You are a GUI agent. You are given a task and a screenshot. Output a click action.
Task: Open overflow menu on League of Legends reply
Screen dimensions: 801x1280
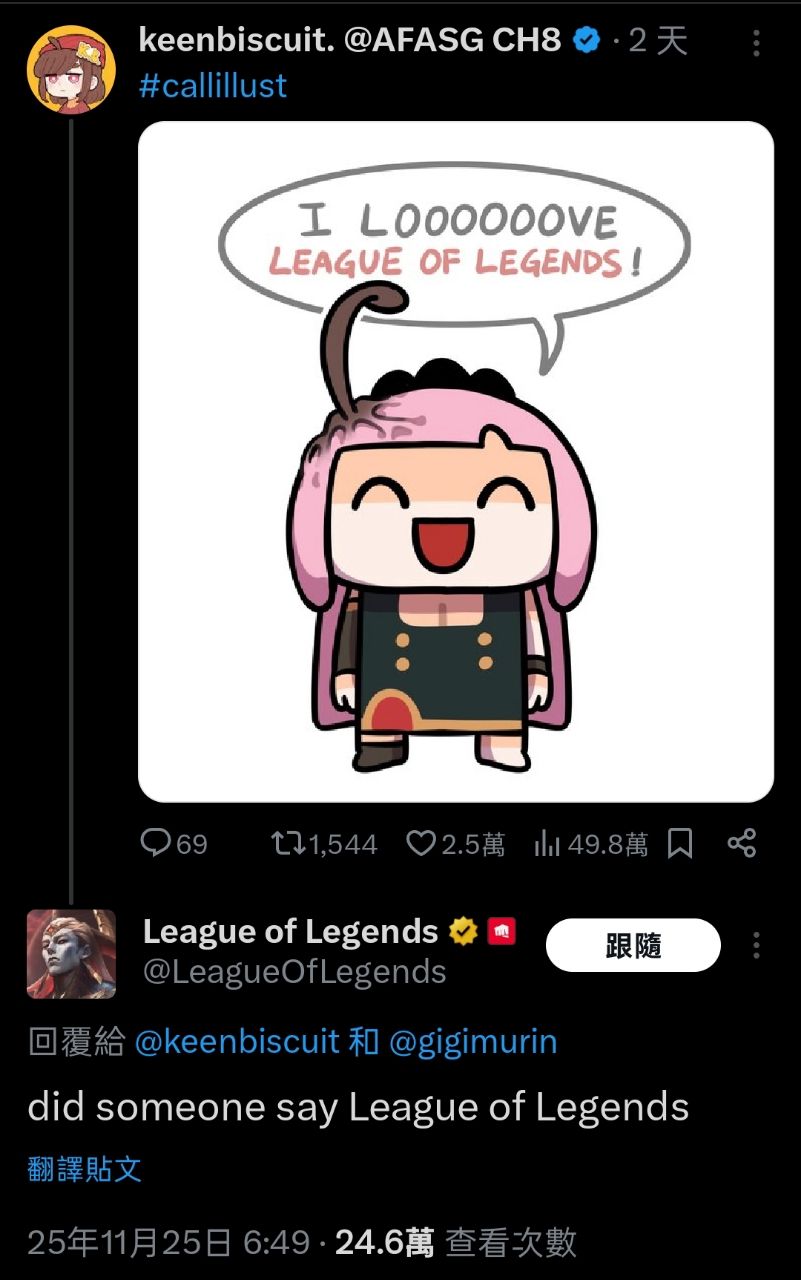[756, 945]
